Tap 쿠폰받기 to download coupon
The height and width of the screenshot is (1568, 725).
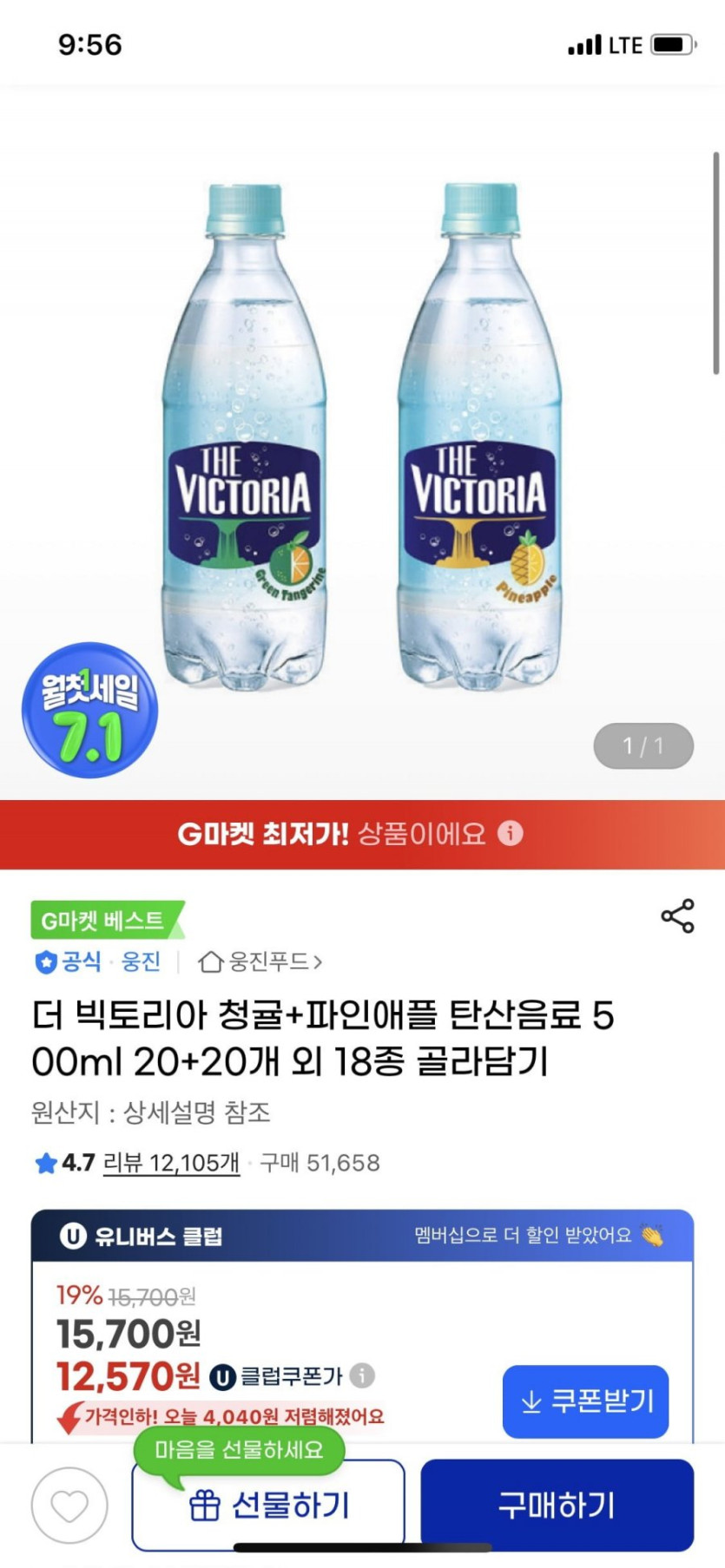point(585,1401)
